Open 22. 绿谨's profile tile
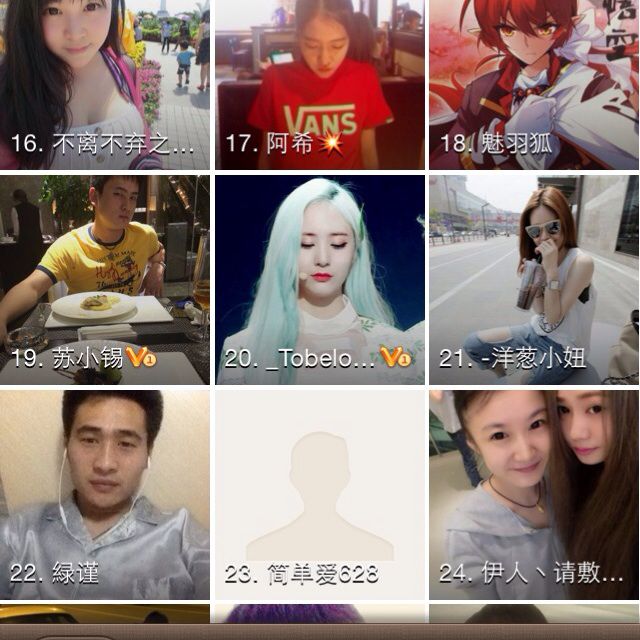 coord(104,494)
